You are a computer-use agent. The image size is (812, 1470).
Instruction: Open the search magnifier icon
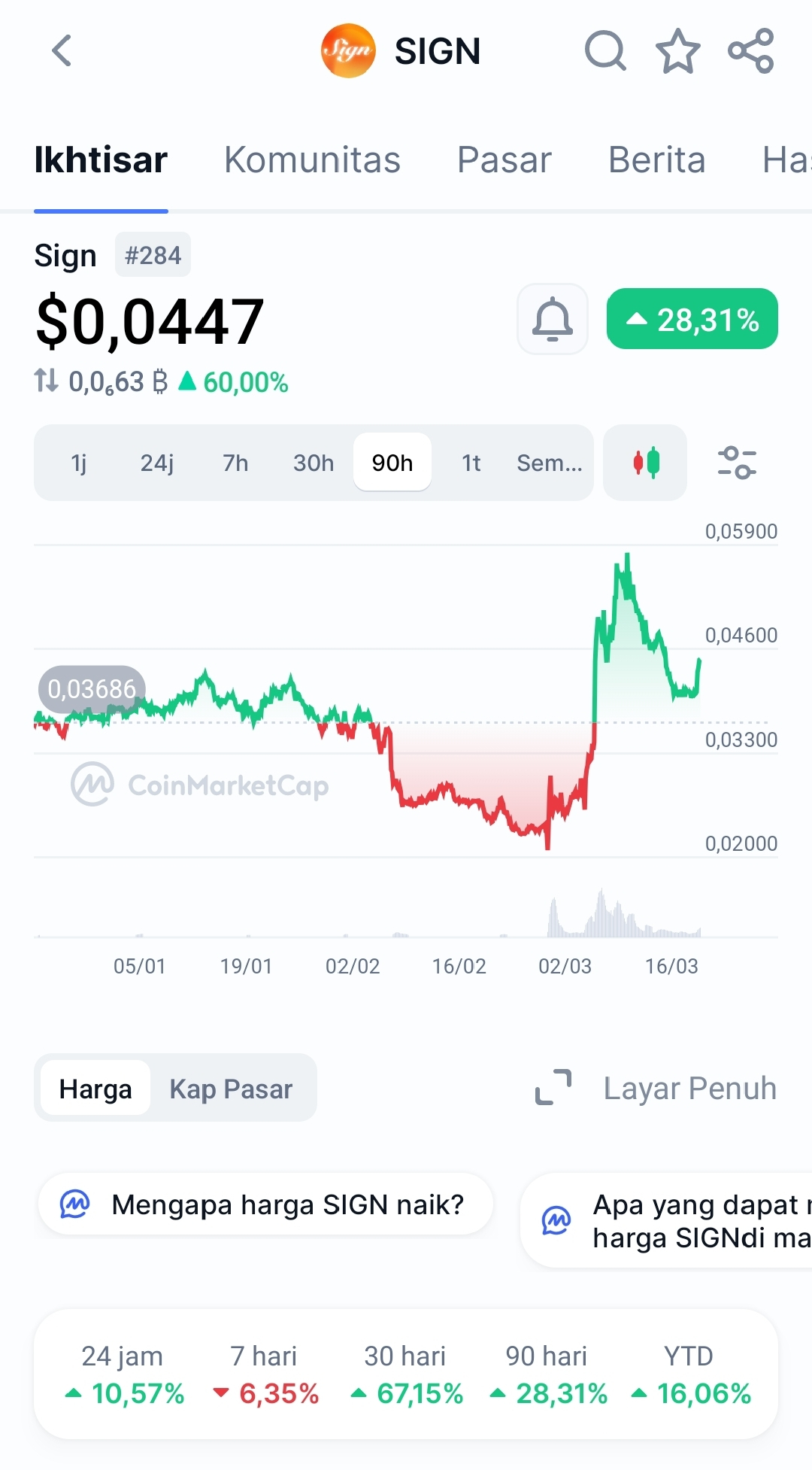(x=605, y=51)
